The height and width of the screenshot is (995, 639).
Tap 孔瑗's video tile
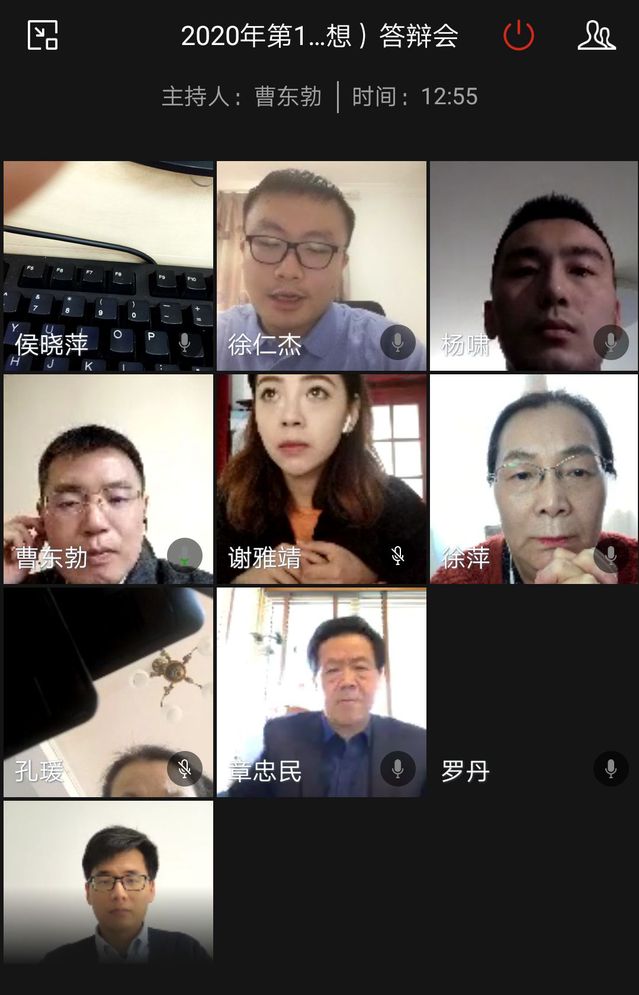click(x=108, y=692)
